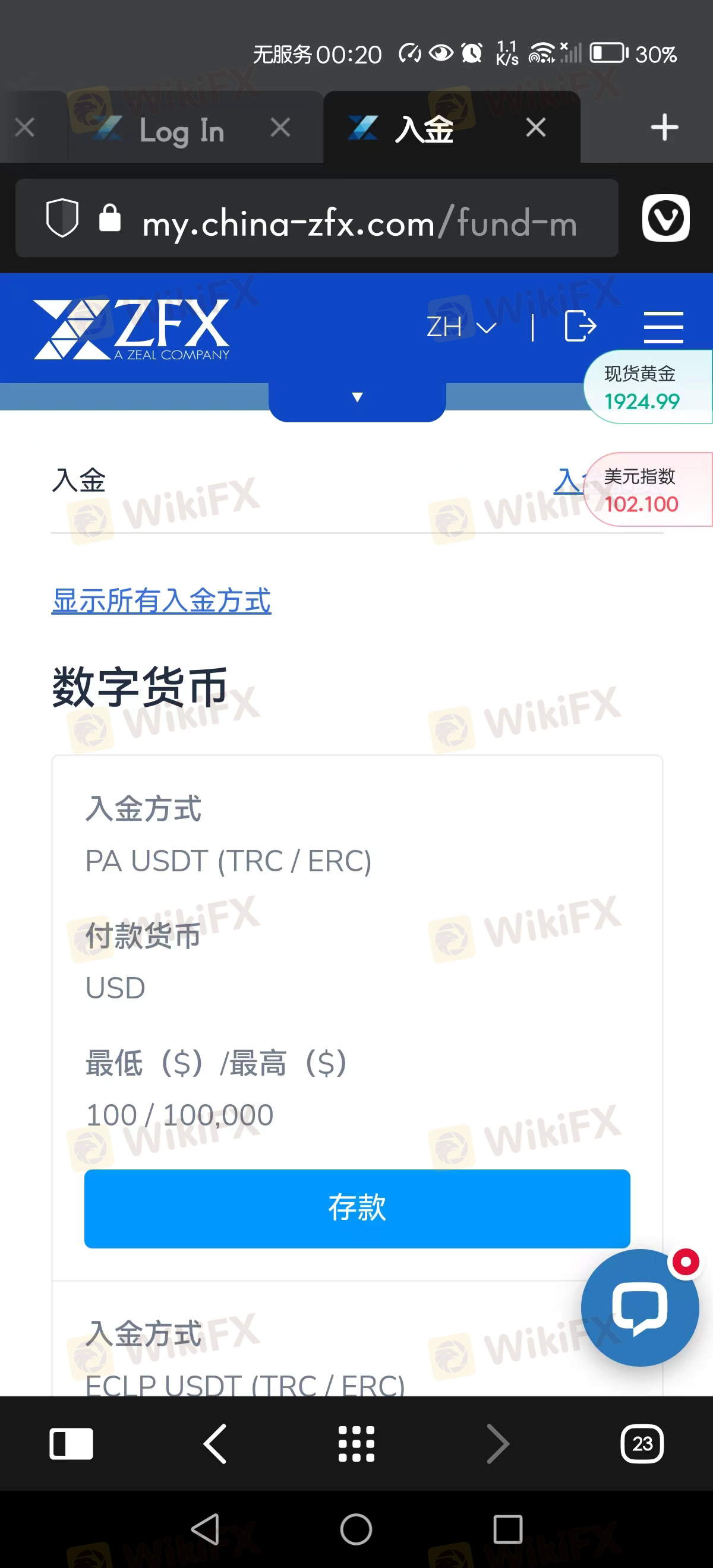Open a new browser tab
713x1568 pixels.
(x=664, y=128)
